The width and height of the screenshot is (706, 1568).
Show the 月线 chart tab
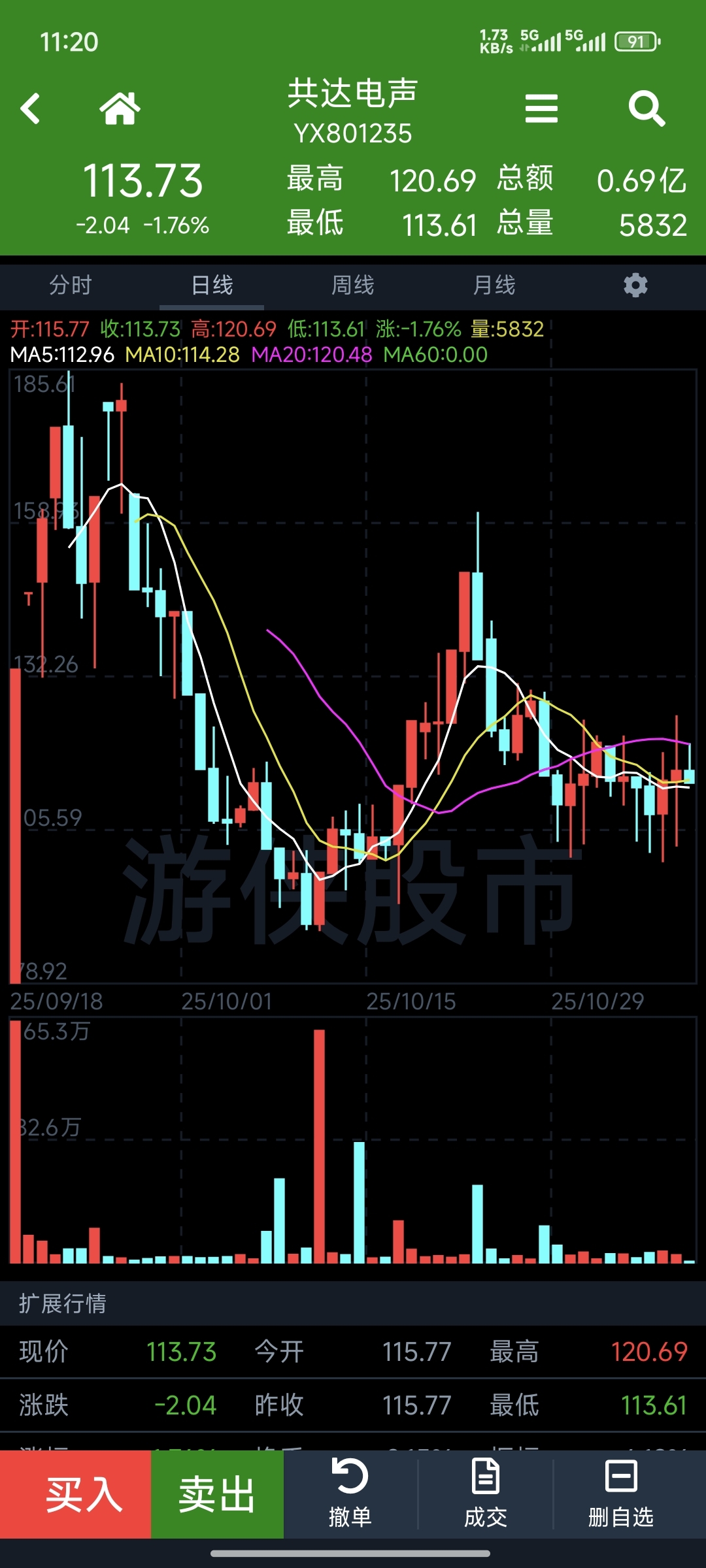[494, 286]
